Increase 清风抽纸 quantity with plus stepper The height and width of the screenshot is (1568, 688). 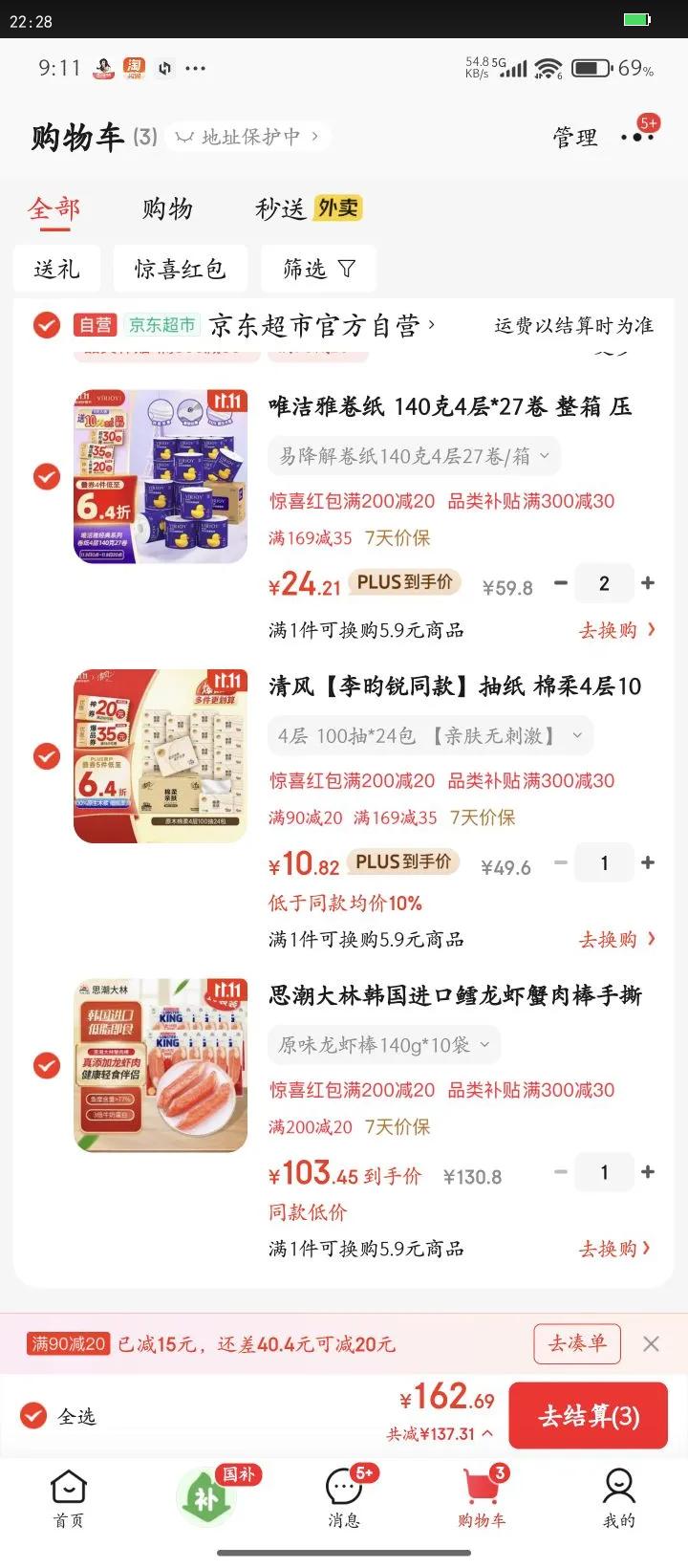(648, 862)
